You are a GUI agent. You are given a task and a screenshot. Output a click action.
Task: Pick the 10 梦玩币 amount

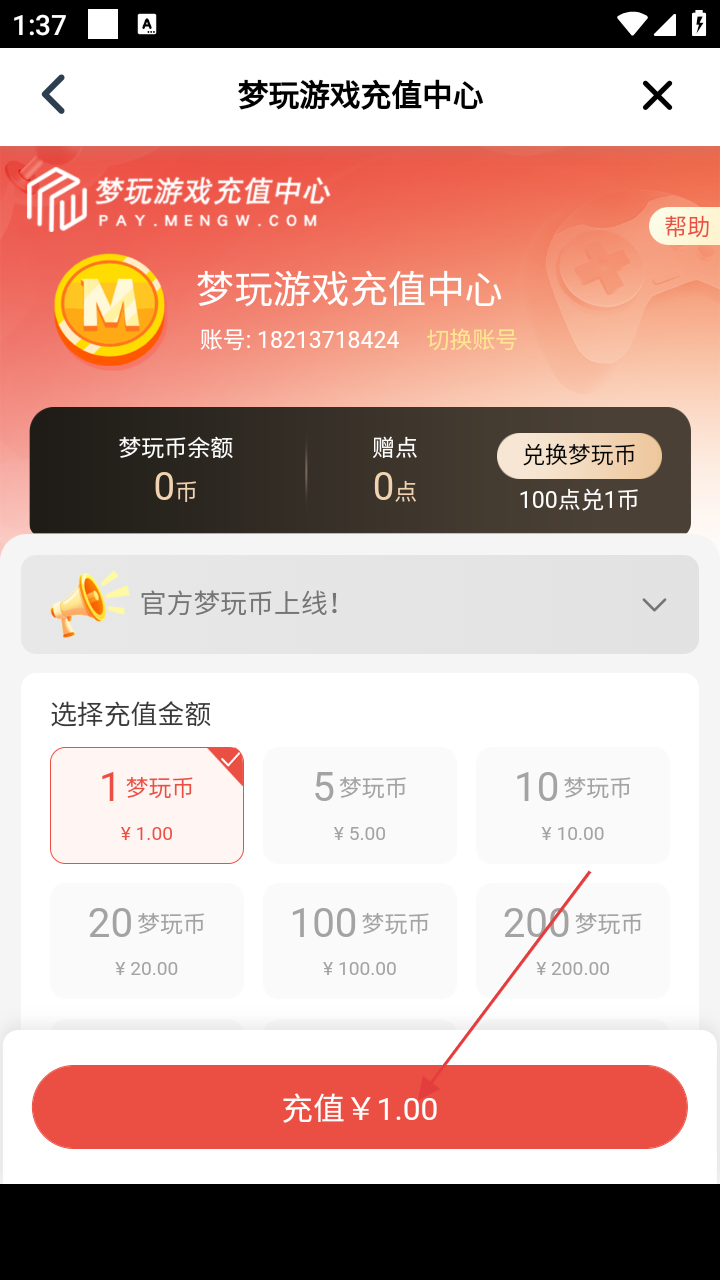point(573,805)
